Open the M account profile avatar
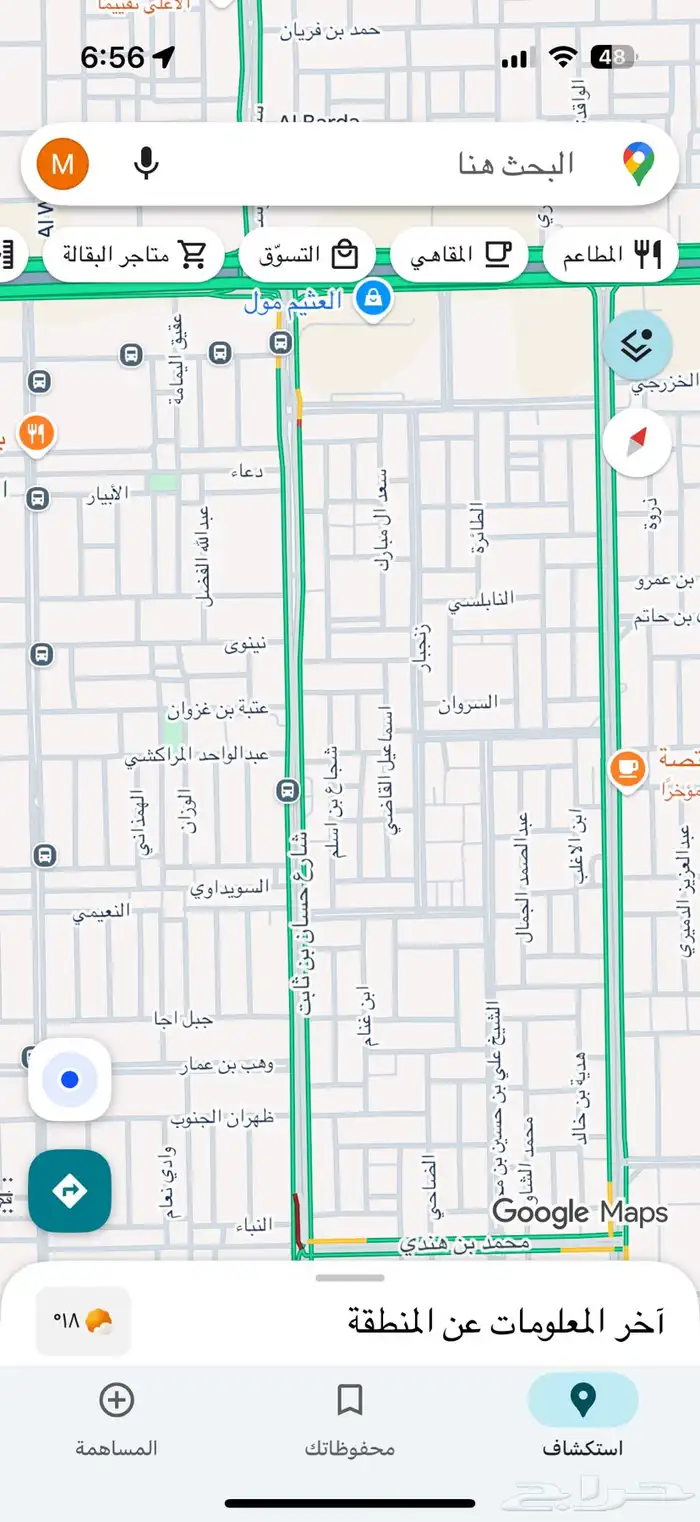The image size is (700, 1522). pos(63,164)
